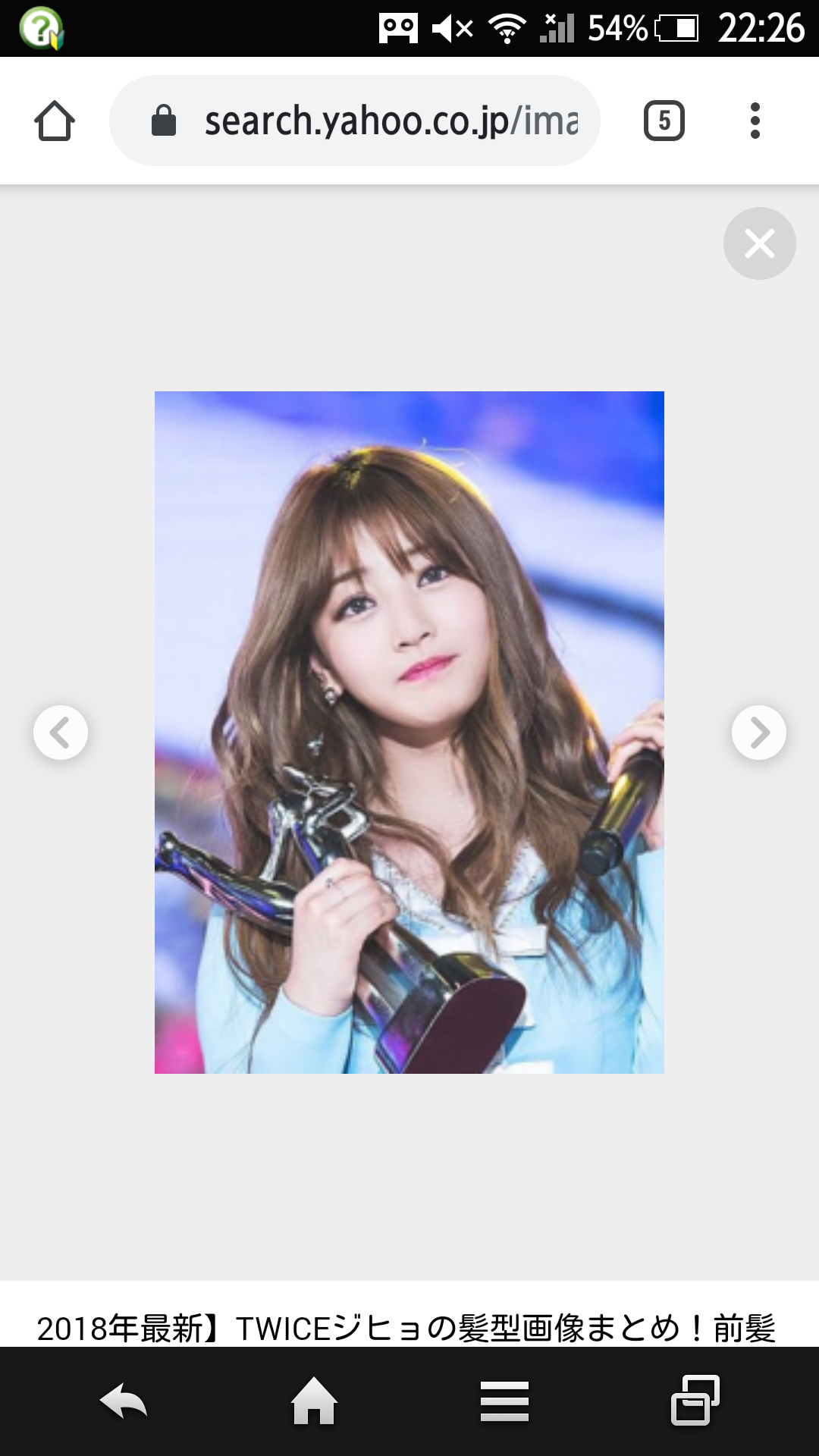Go to the next image result

click(x=758, y=733)
